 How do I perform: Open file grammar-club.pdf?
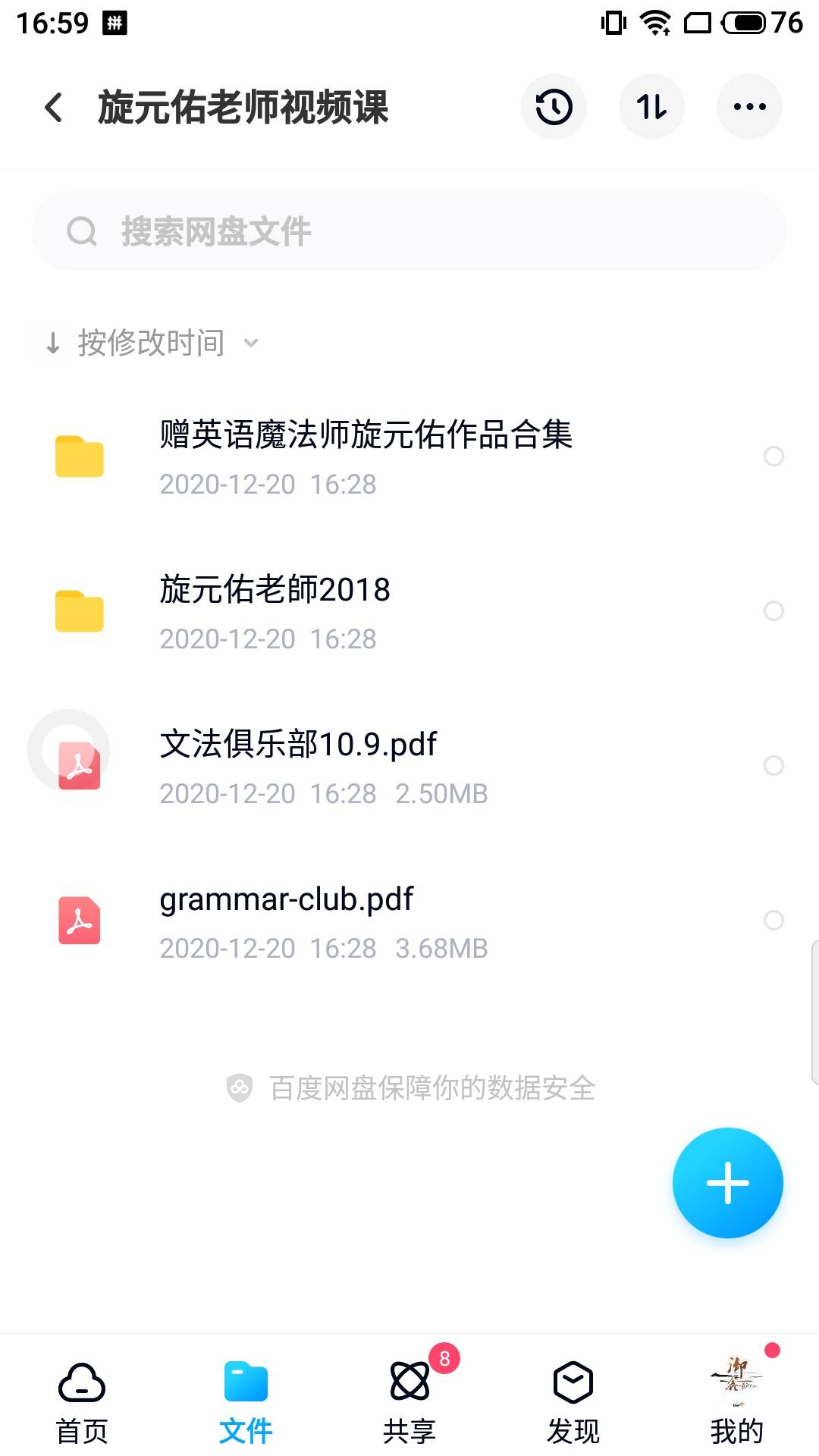[286, 920]
